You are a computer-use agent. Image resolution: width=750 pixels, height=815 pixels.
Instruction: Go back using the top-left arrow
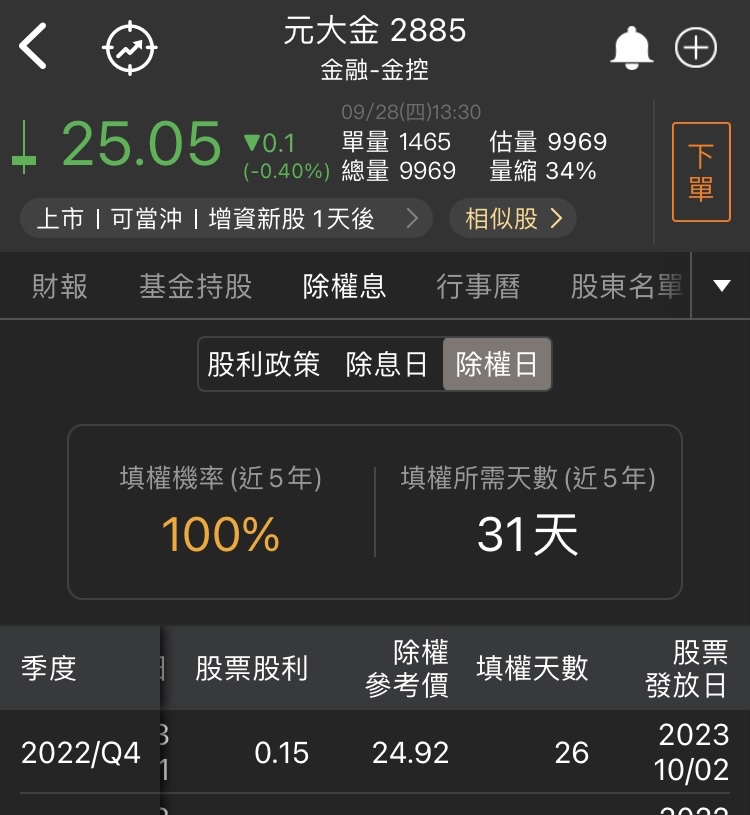click(34, 47)
